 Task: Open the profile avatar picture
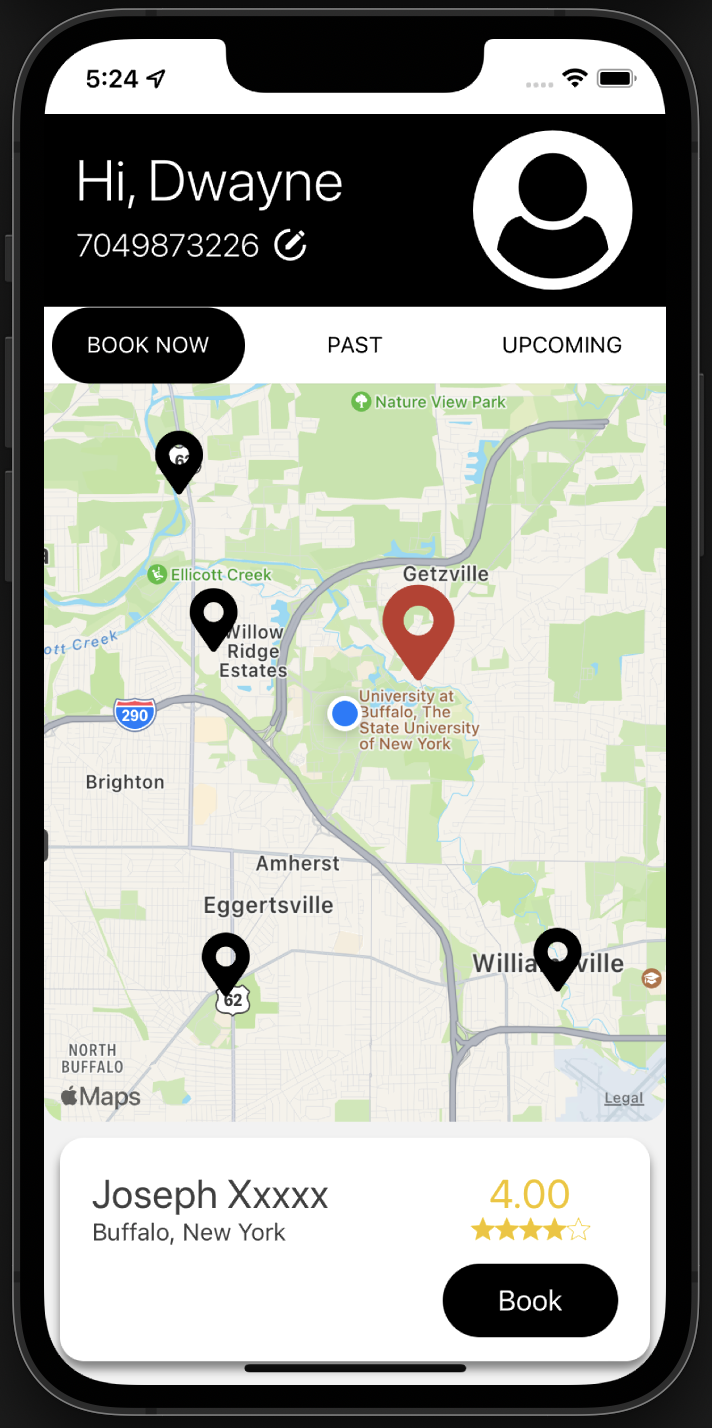(x=552, y=211)
